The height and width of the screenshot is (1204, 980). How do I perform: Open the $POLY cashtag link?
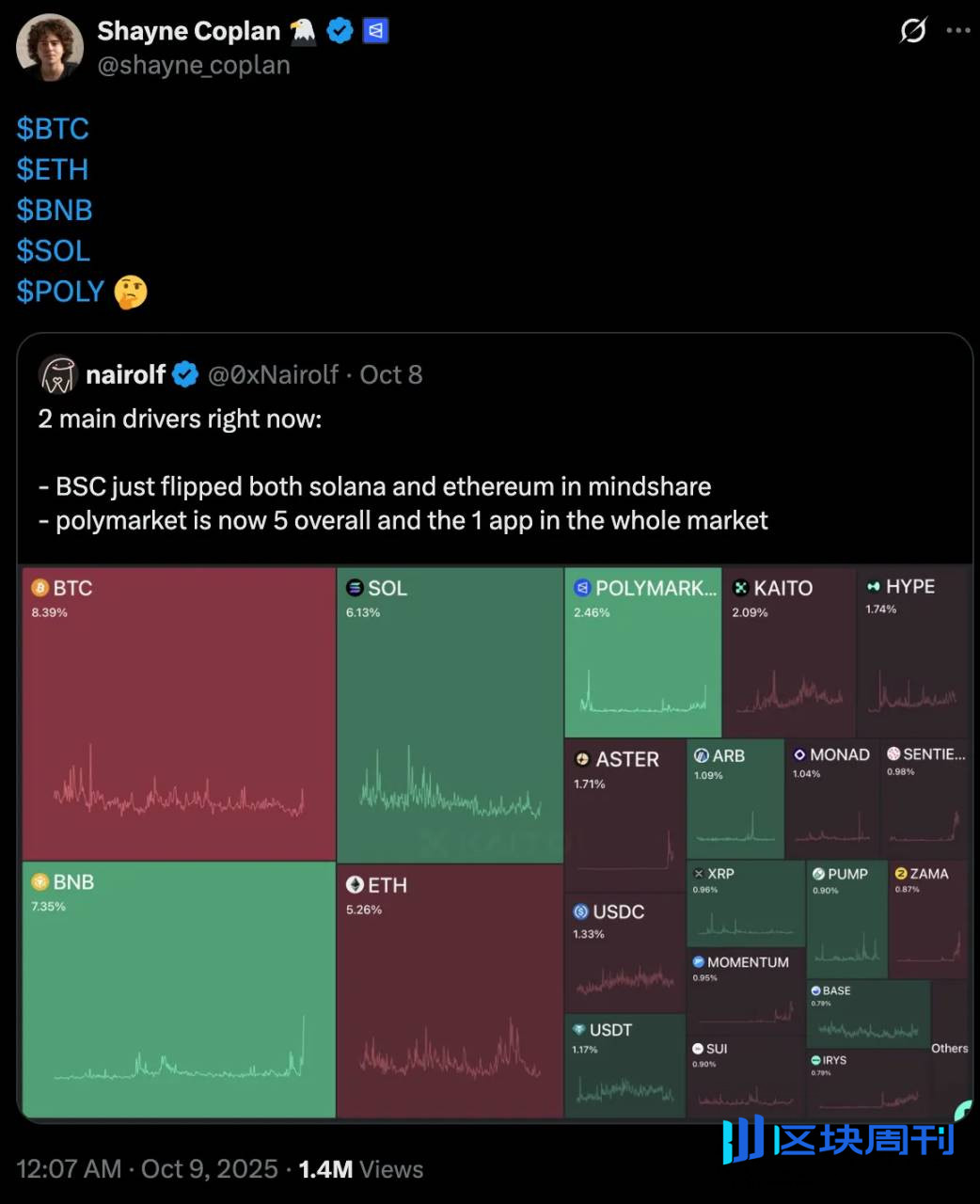60,292
